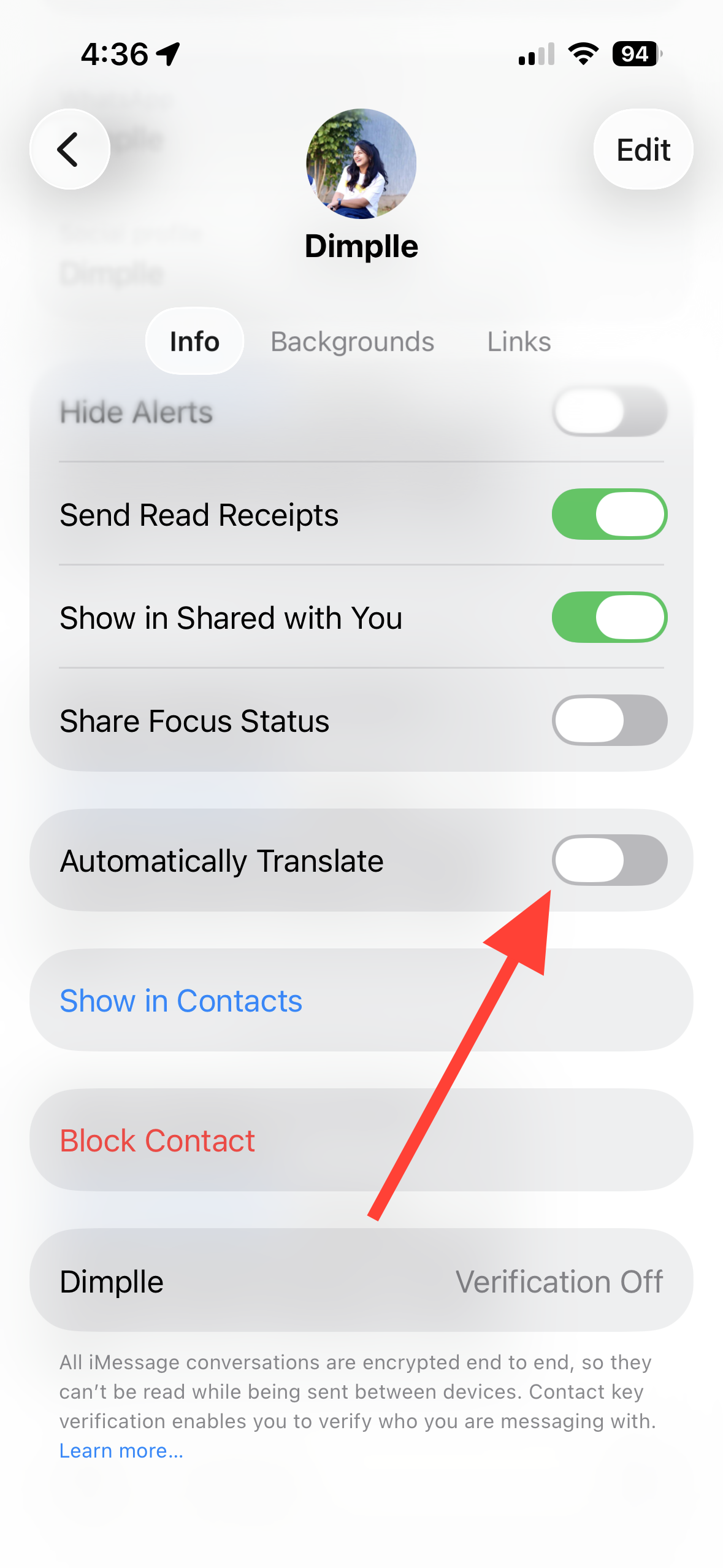
Task: Tap Edit in the top corner
Action: click(x=643, y=149)
